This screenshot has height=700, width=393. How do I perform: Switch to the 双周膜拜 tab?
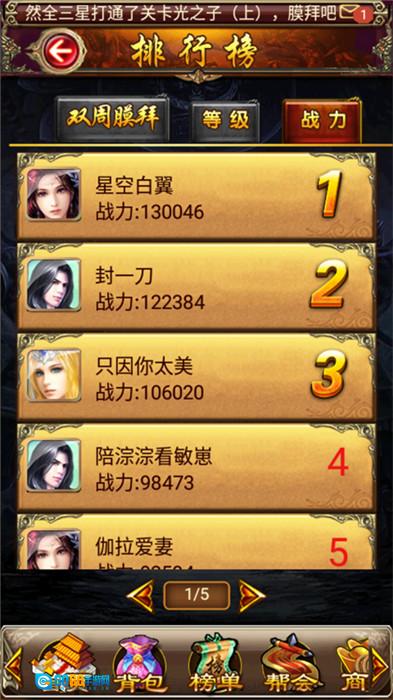pyautogui.click(x=113, y=119)
